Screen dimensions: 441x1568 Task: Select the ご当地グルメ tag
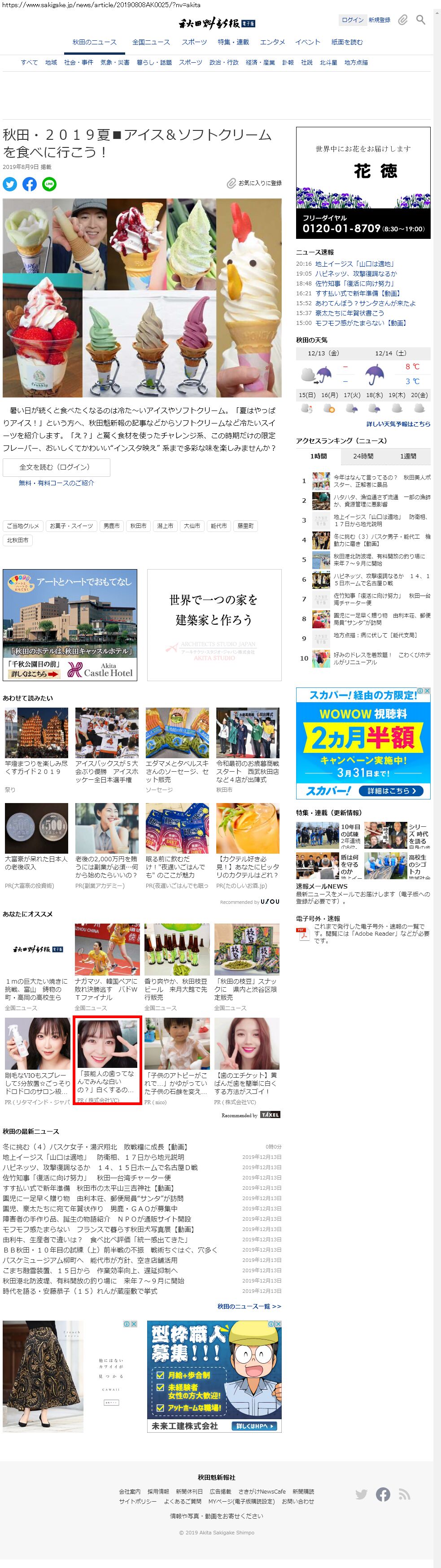point(23,525)
